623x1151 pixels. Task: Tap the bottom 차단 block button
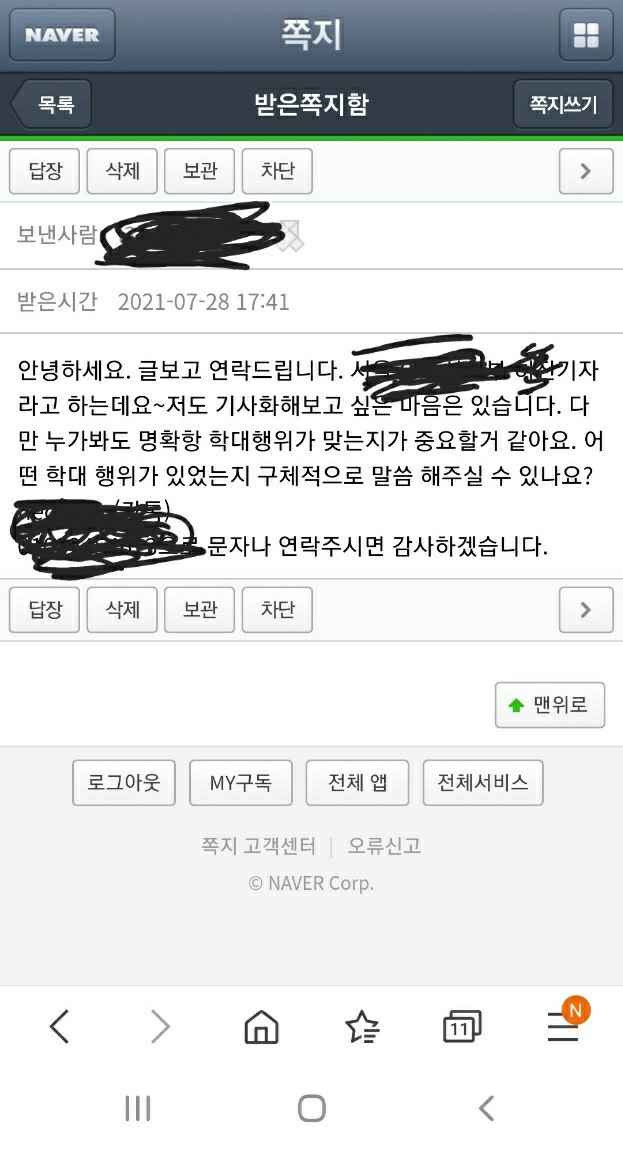coord(277,609)
